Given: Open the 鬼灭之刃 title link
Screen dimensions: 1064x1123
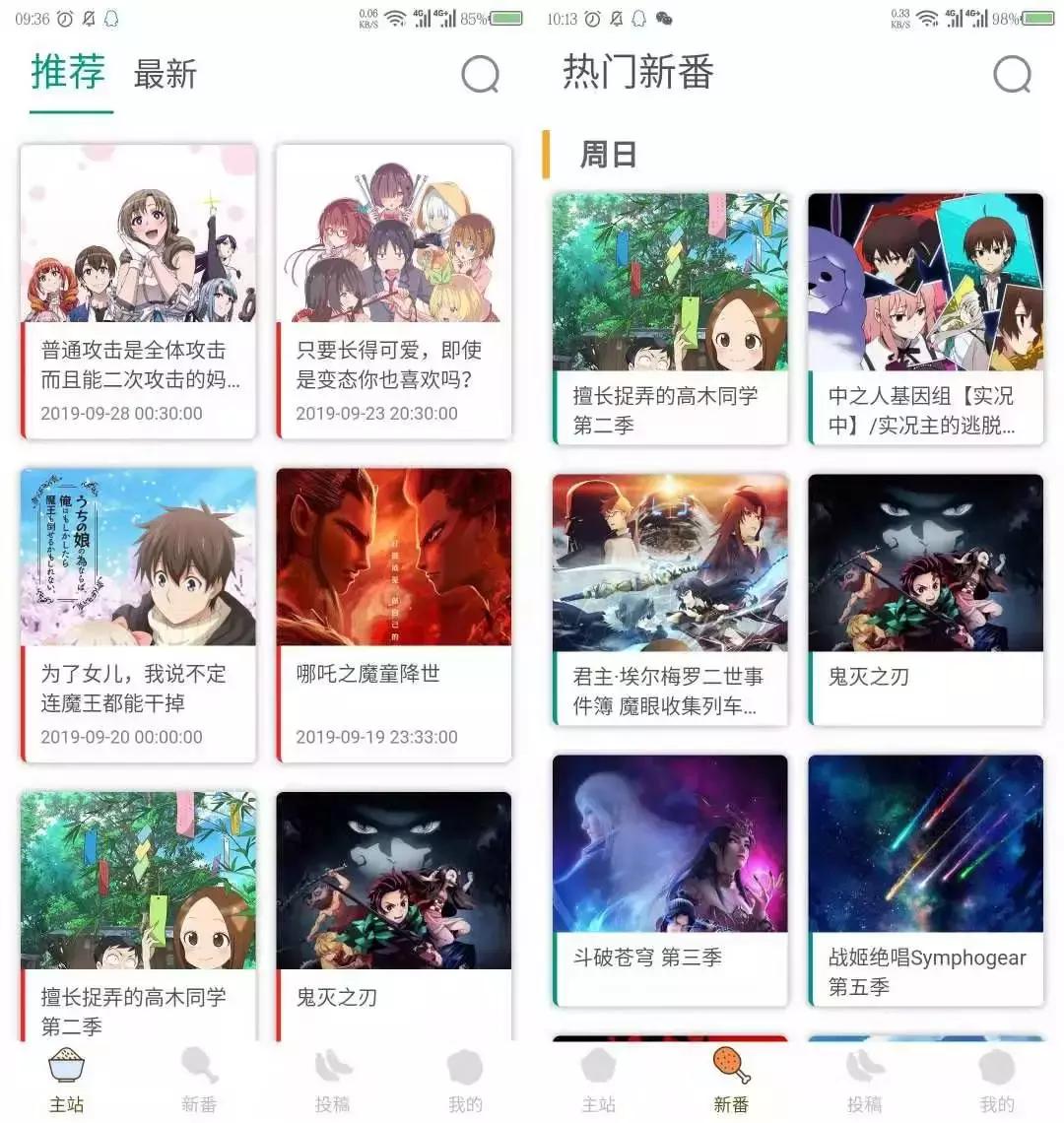Looking at the screenshot, I should tap(868, 677).
